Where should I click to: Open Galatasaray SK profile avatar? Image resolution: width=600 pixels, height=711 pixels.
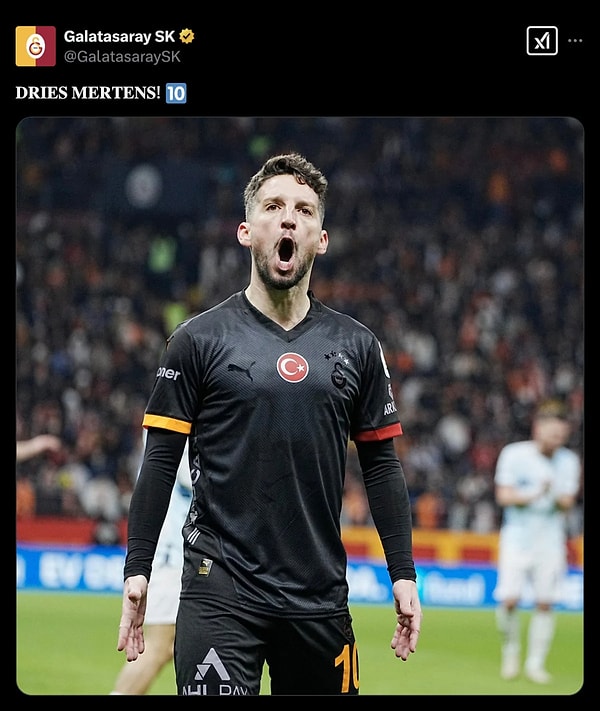[35, 46]
